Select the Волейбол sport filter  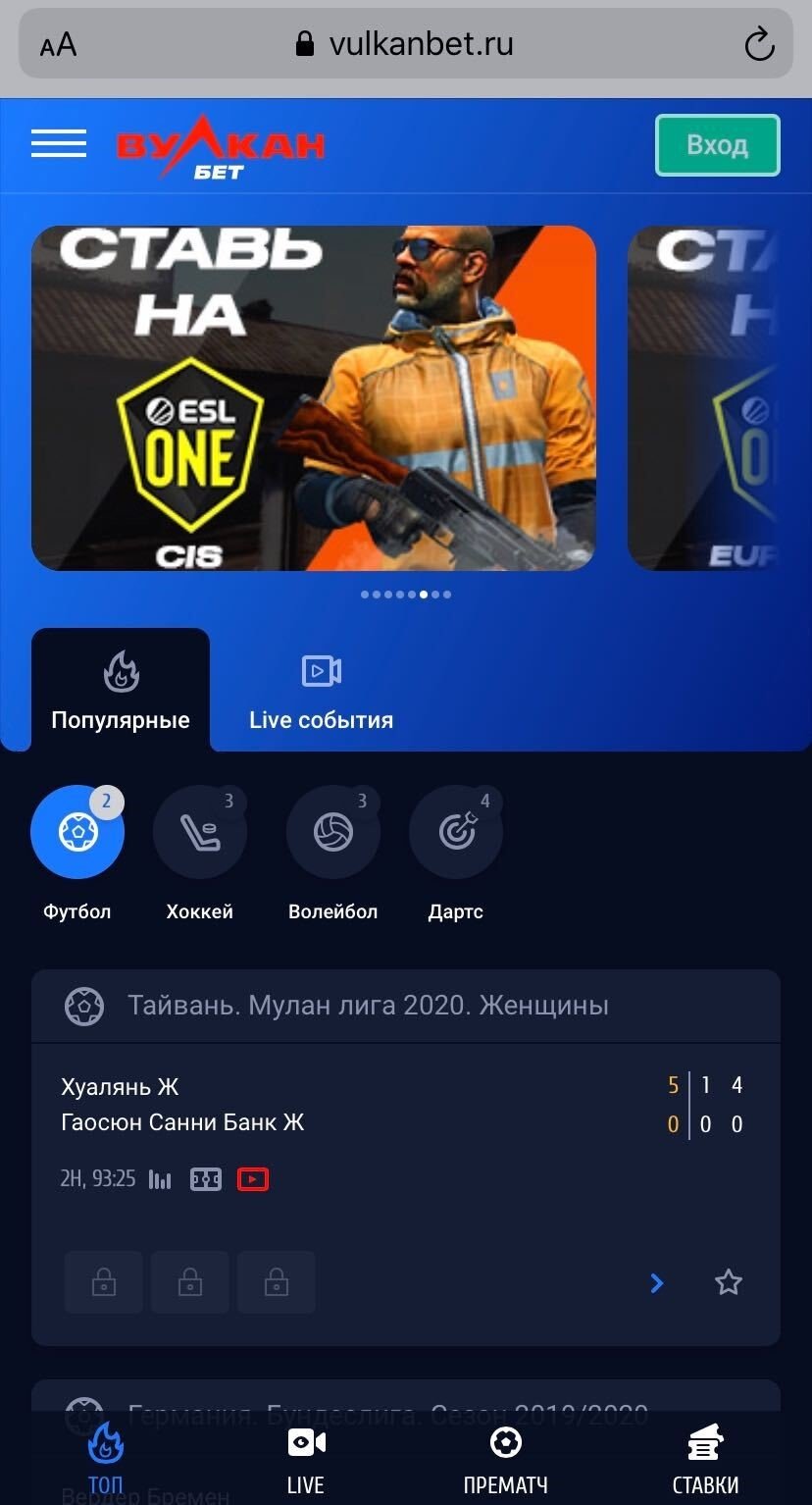click(x=332, y=834)
